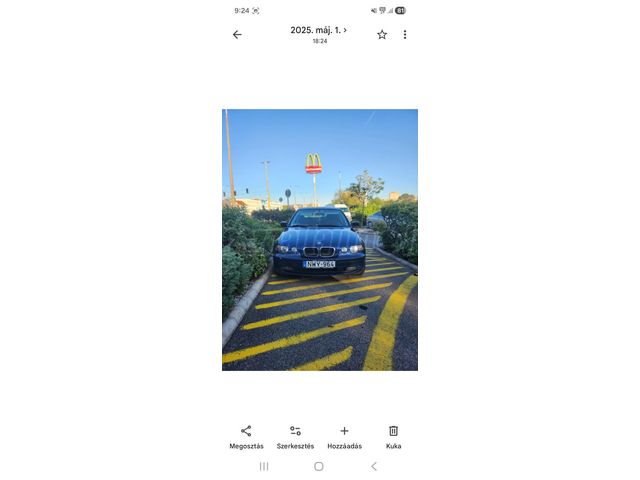Share the photo via Megosztás
The height and width of the screenshot is (480, 640).
coord(246,437)
